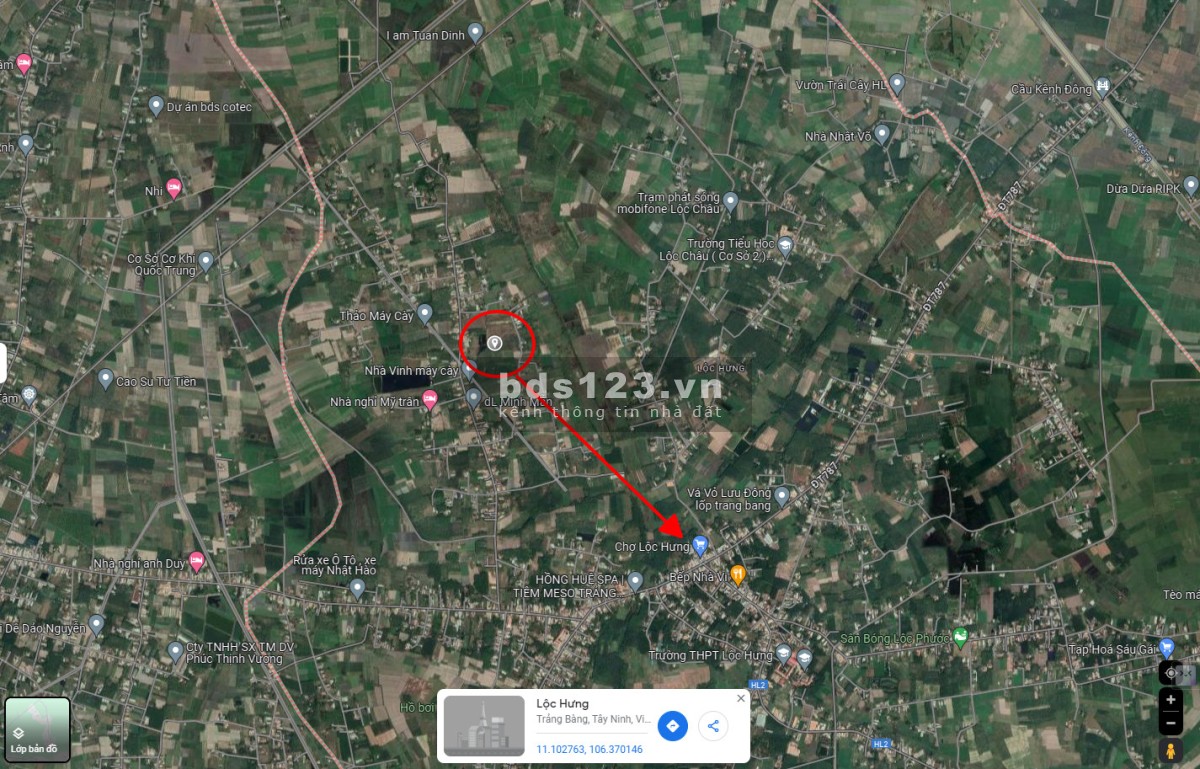The width and height of the screenshot is (1200, 769).
Task: Open the Dự án bds cotec marker
Action: click(x=156, y=105)
